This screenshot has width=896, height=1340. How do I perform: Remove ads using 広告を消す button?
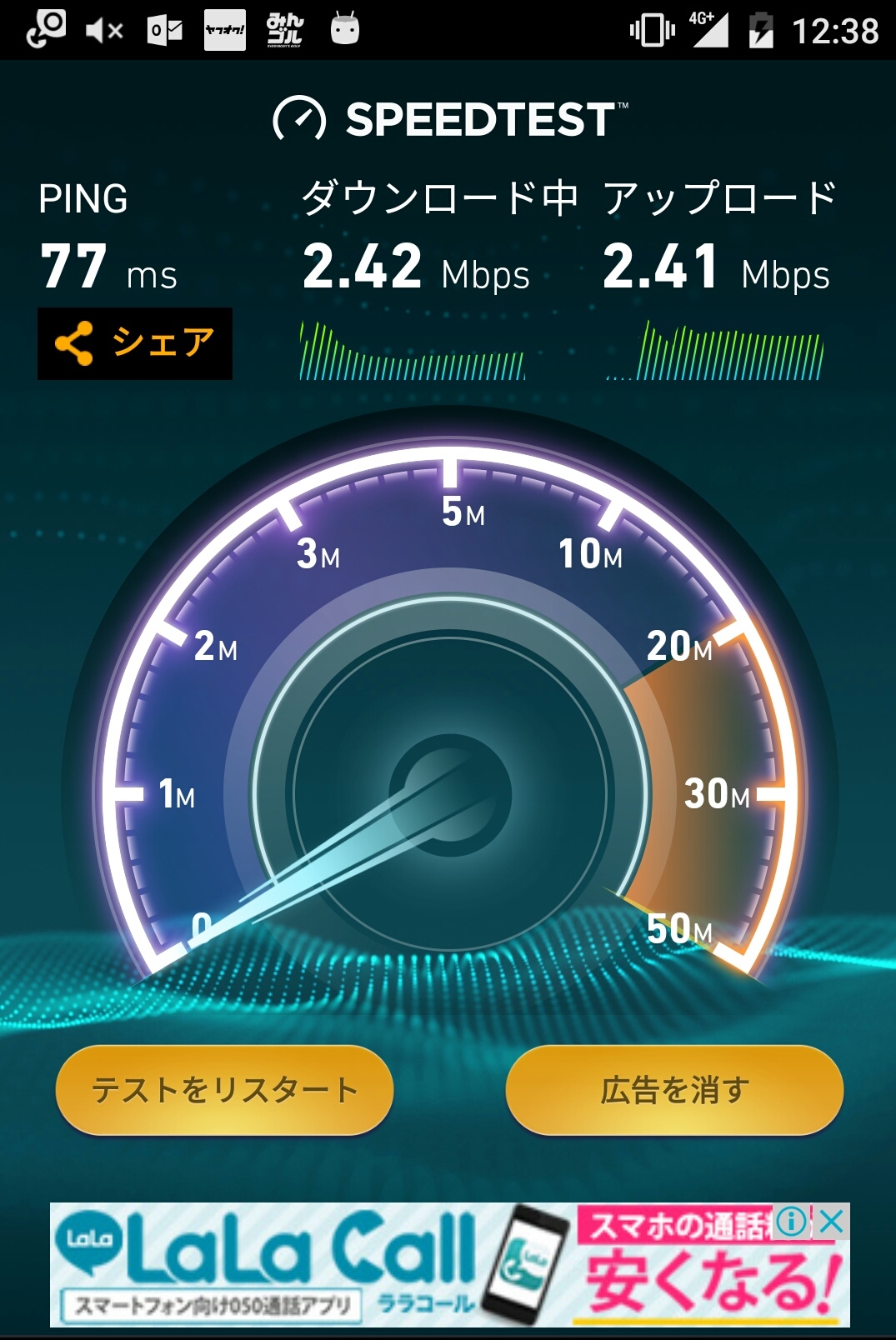click(x=674, y=1090)
